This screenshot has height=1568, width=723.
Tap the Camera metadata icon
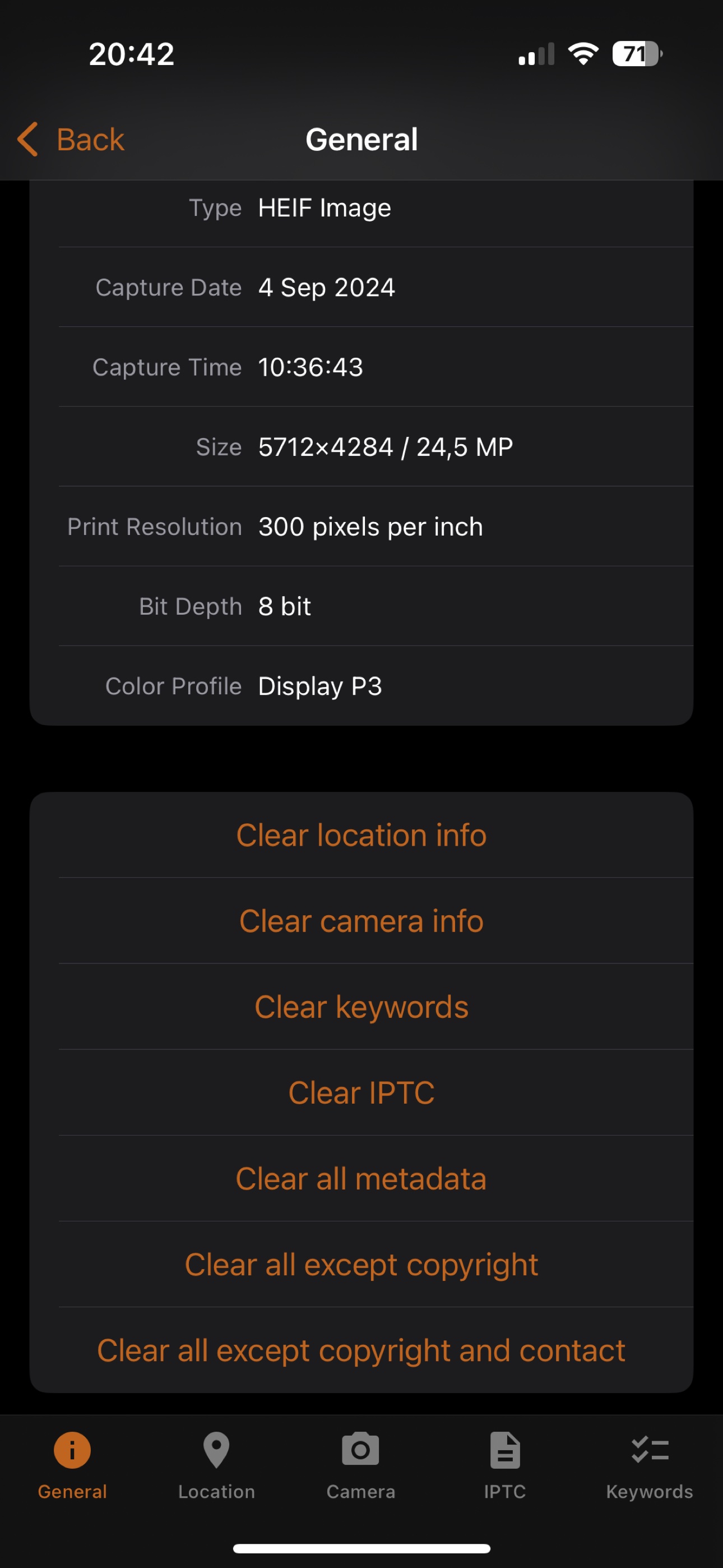click(x=361, y=1449)
